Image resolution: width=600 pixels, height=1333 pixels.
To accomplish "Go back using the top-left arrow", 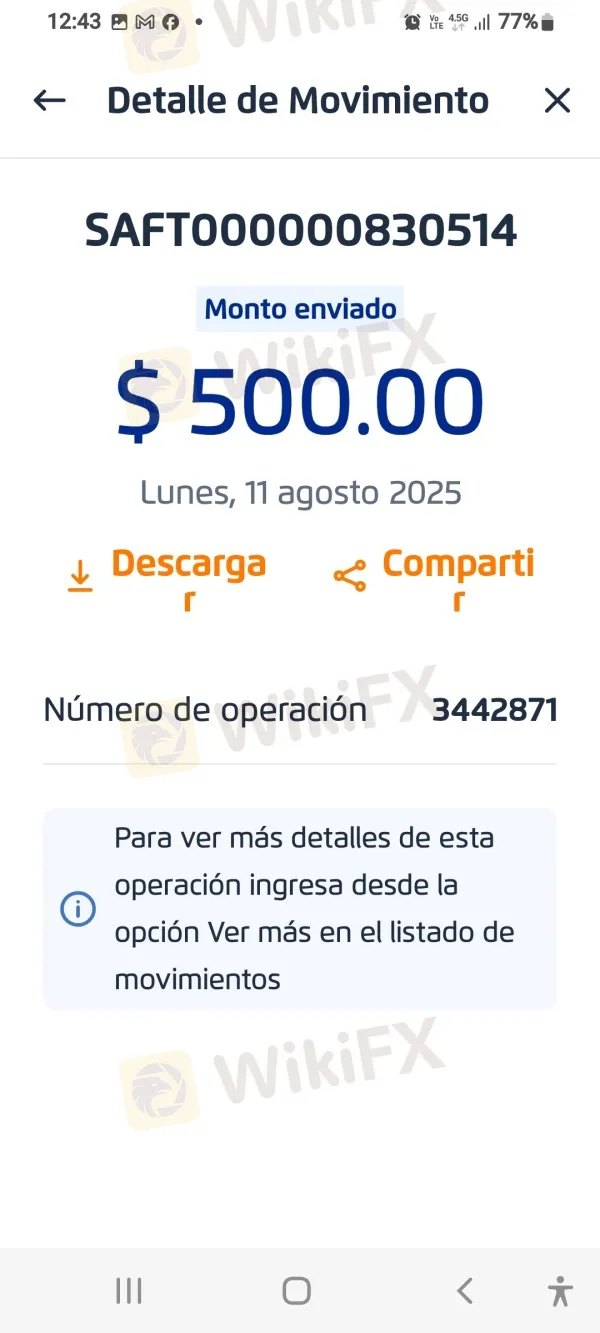I will coord(49,100).
